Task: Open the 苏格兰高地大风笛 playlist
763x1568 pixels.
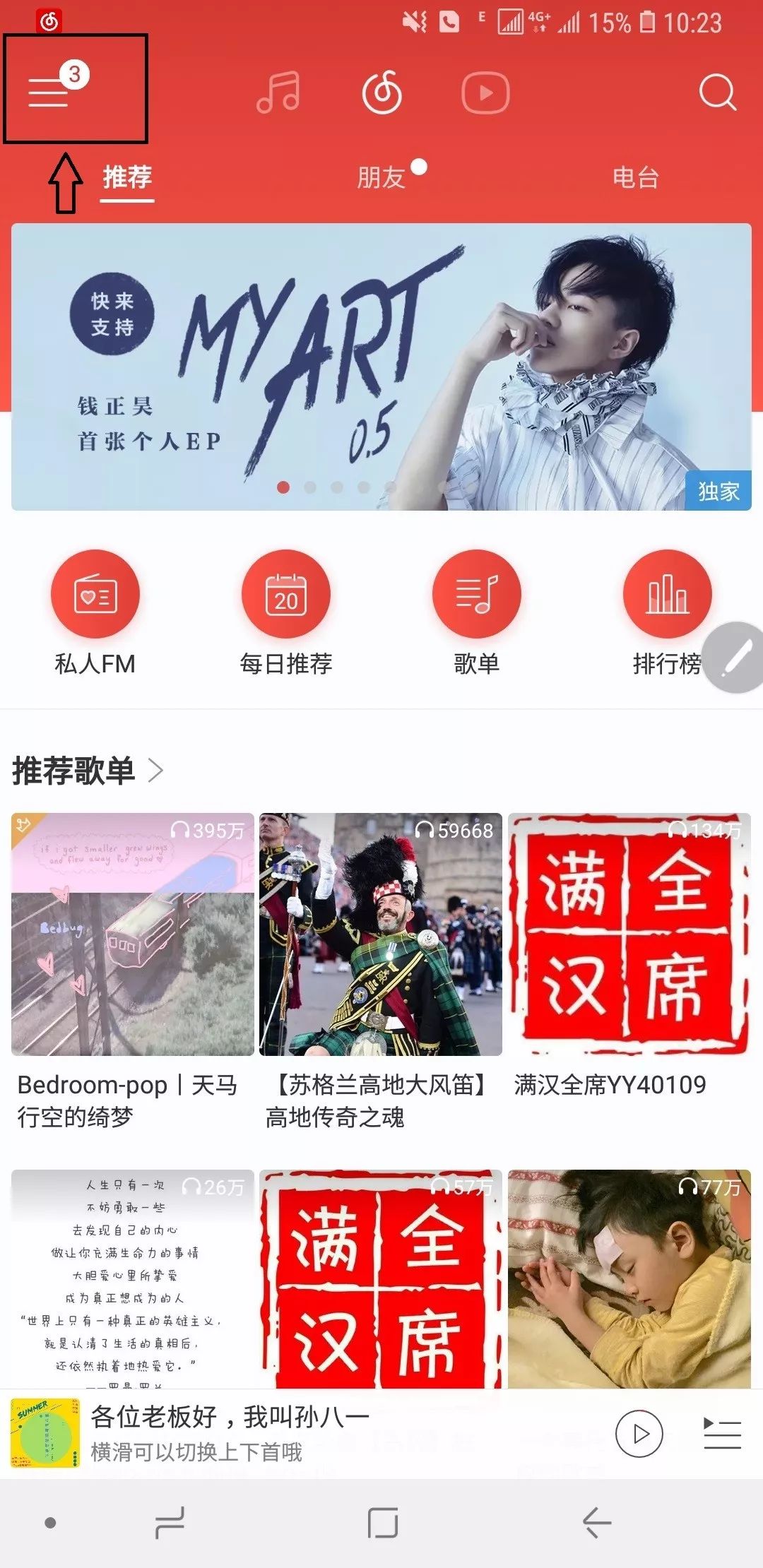Action: (x=381, y=934)
